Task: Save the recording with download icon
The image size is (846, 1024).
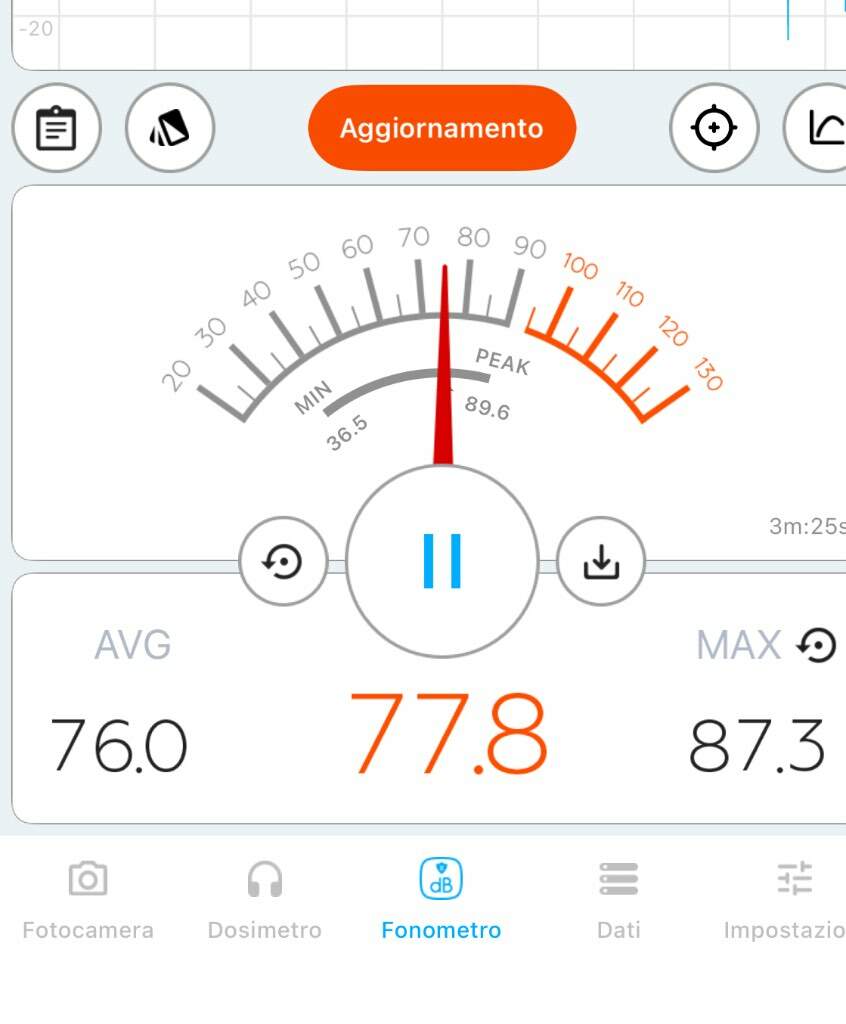Action: click(x=601, y=563)
